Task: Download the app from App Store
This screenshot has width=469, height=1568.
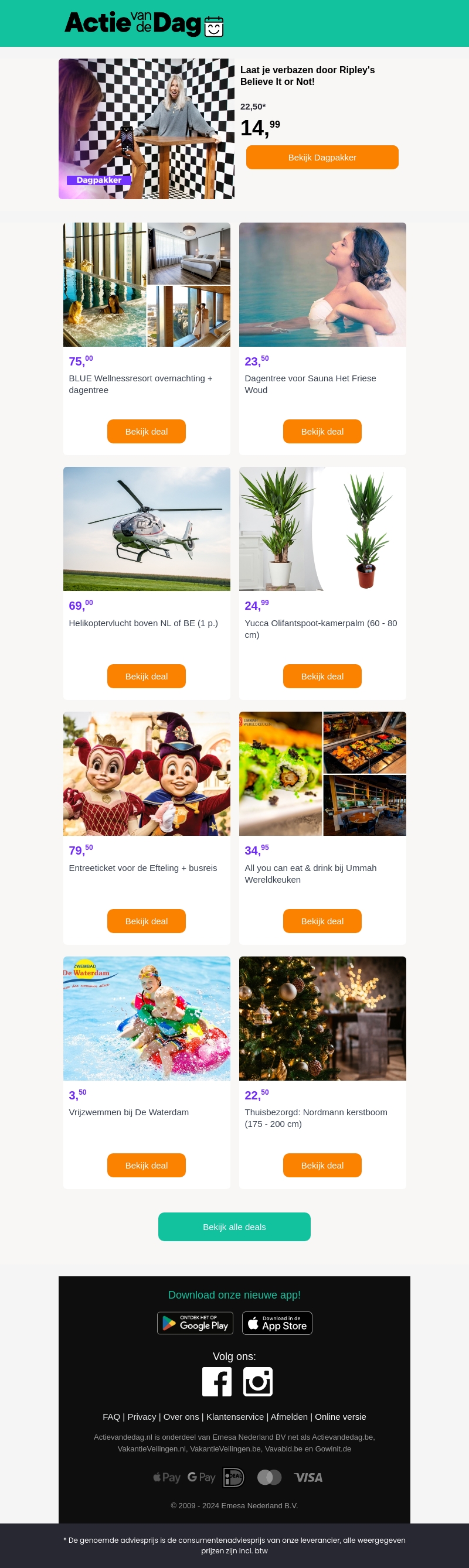Action: (277, 1323)
